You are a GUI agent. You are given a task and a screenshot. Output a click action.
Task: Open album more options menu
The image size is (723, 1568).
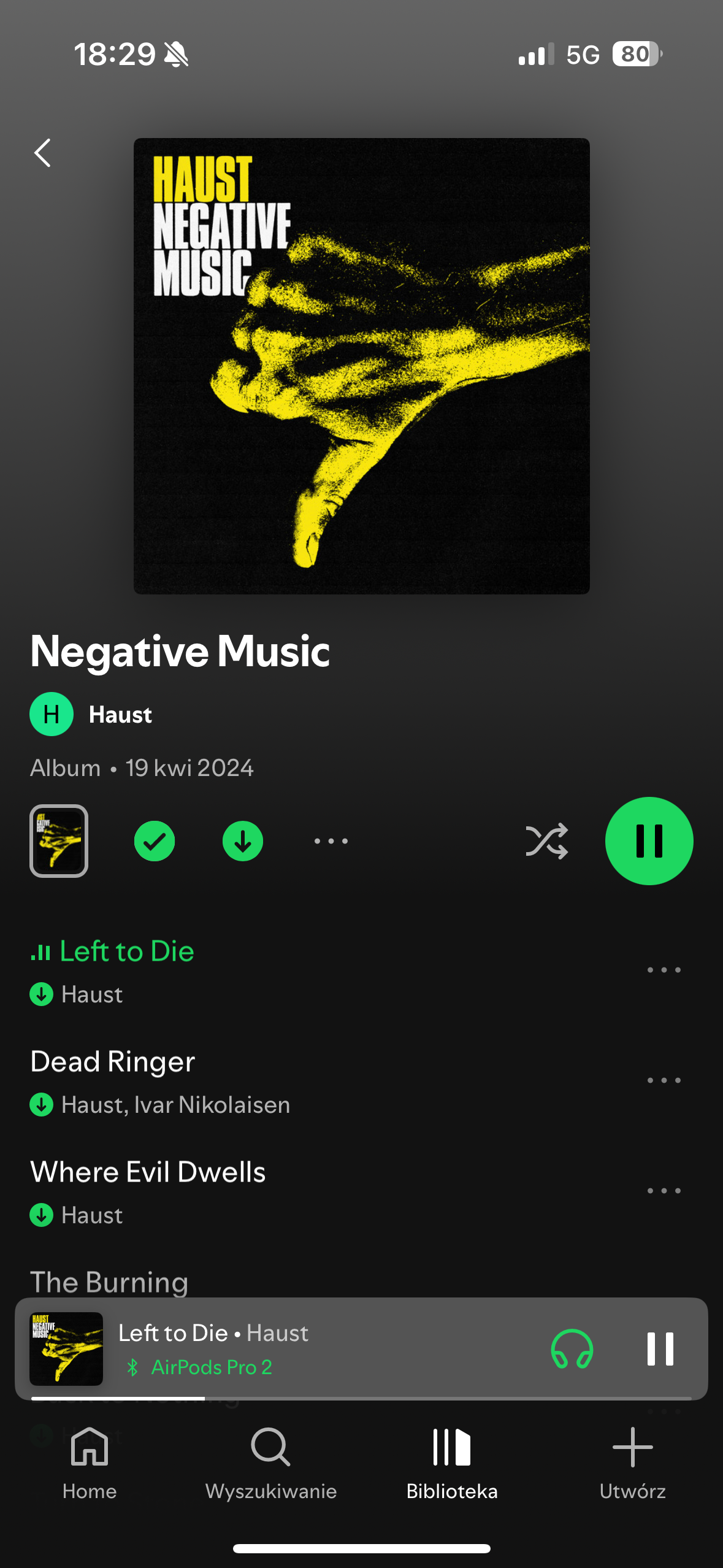coord(331,841)
